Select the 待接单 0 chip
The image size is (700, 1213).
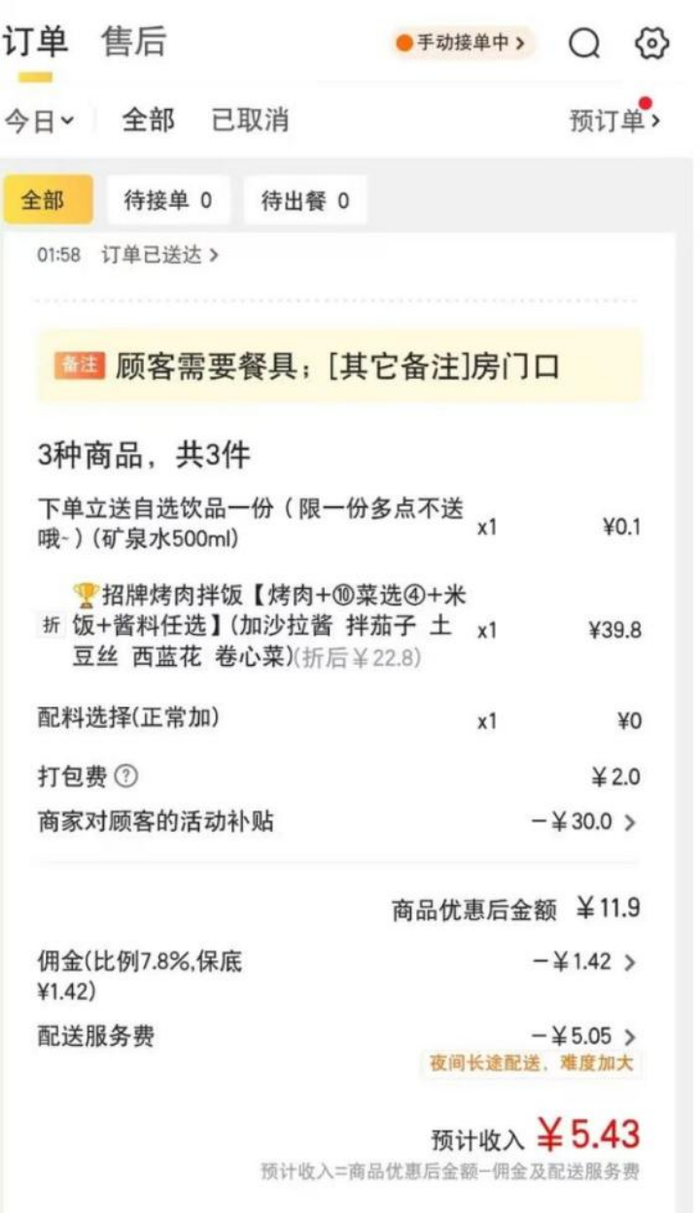168,200
